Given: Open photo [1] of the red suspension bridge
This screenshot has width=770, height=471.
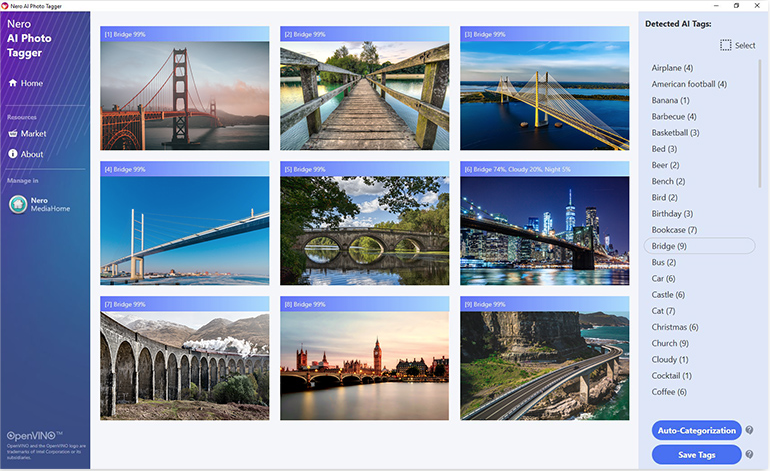Looking at the screenshot, I should pos(184,95).
